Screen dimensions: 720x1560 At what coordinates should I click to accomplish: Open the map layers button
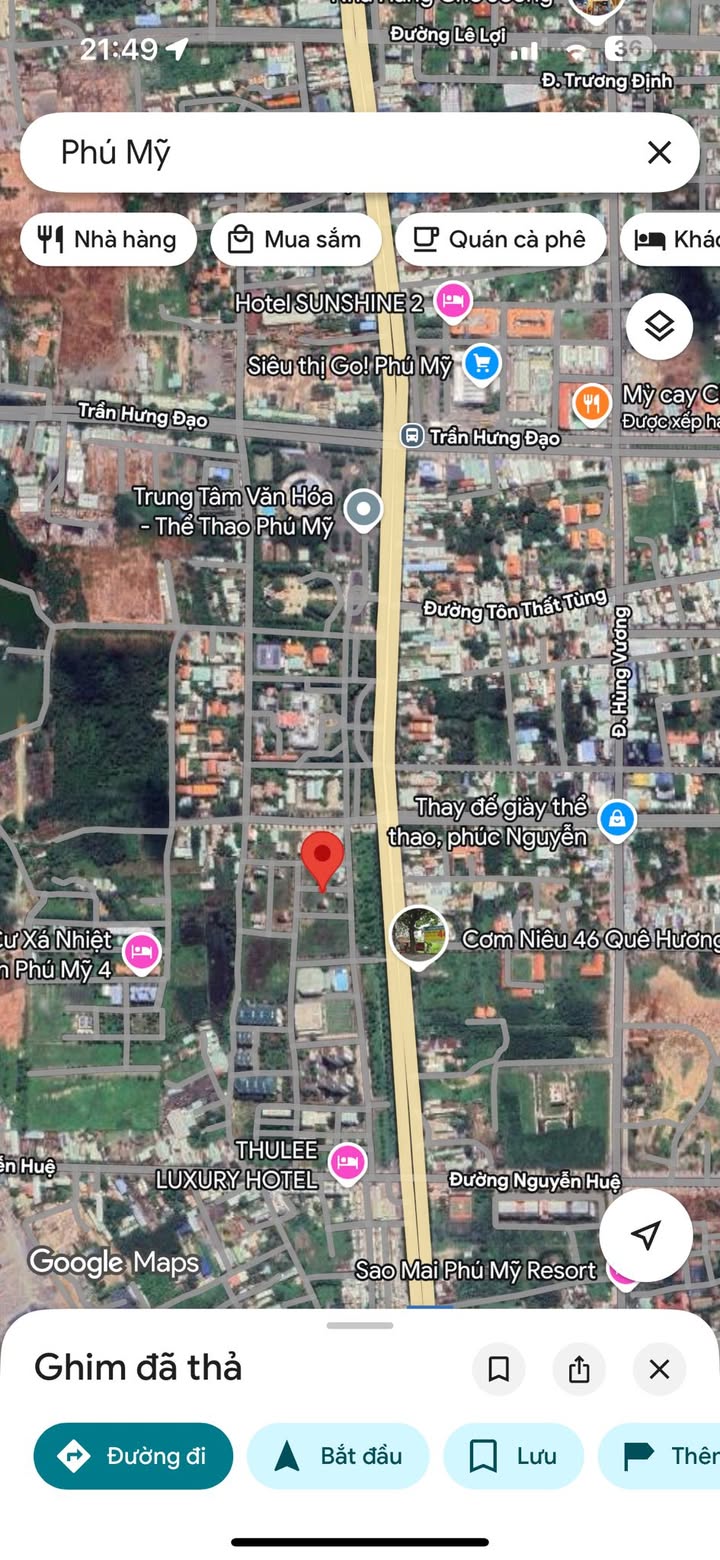tap(659, 326)
